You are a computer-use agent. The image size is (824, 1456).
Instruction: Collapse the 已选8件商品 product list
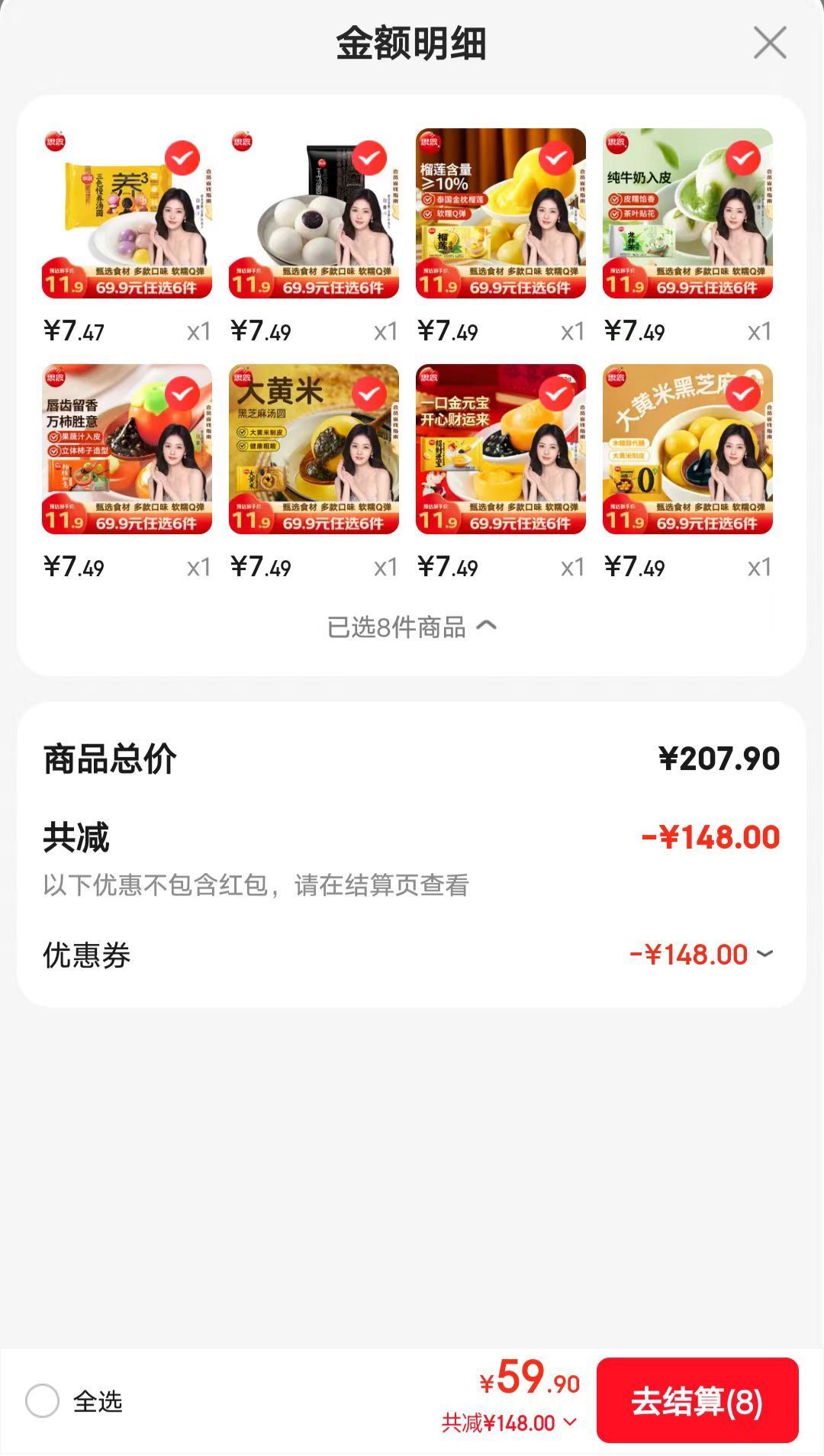pos(412,627)
